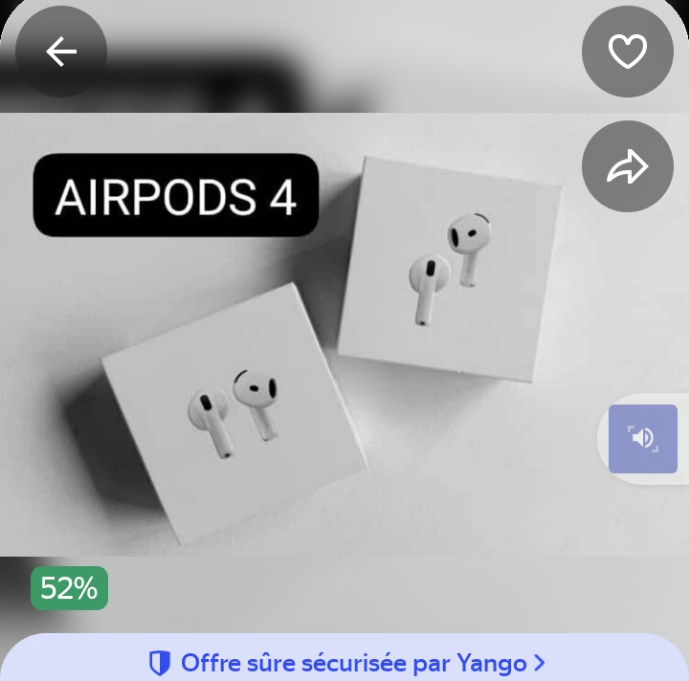Image resolution: width=689 pixels, height=681 pixels.
Task: Go back using the arrow button
Action: point(61,52)
